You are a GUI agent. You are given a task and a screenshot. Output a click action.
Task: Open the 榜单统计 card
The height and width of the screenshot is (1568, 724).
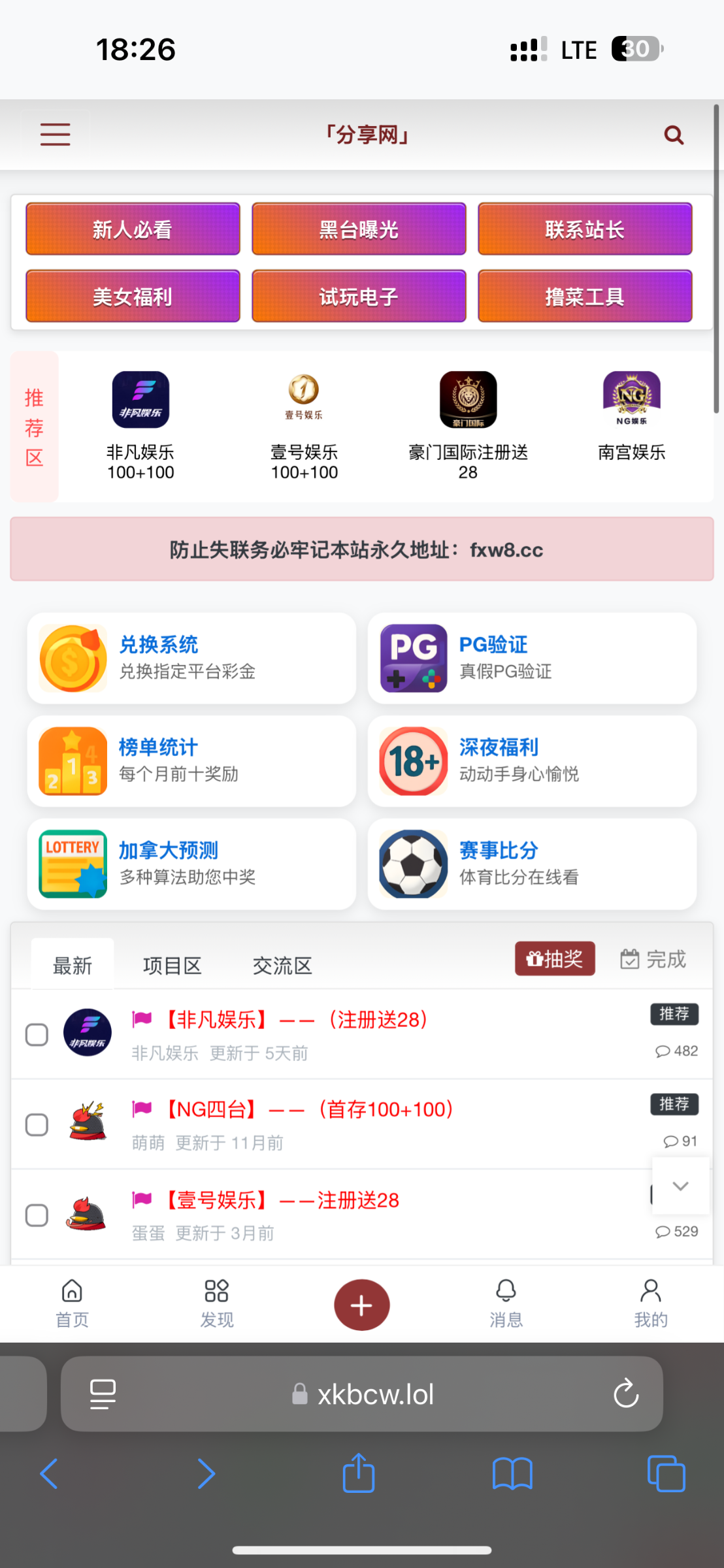click(191, 760)
